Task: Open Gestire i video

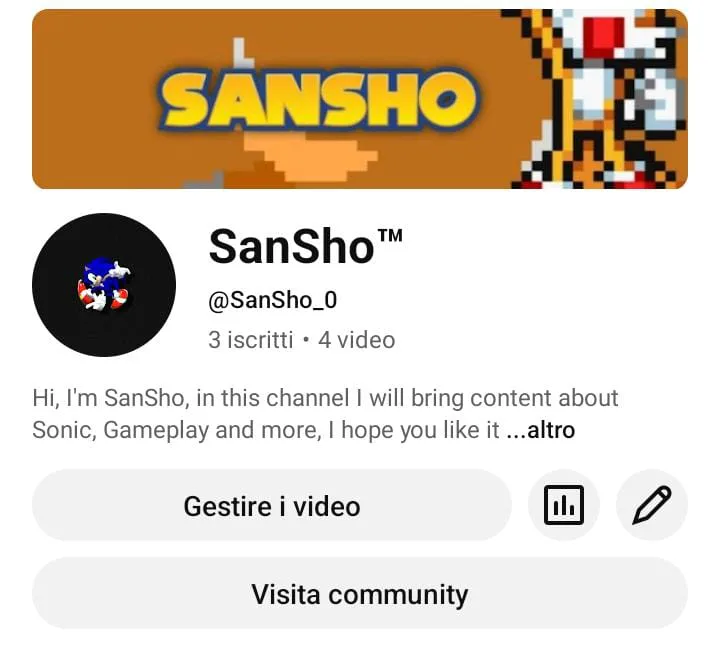Action: click(x=271, y=506)
